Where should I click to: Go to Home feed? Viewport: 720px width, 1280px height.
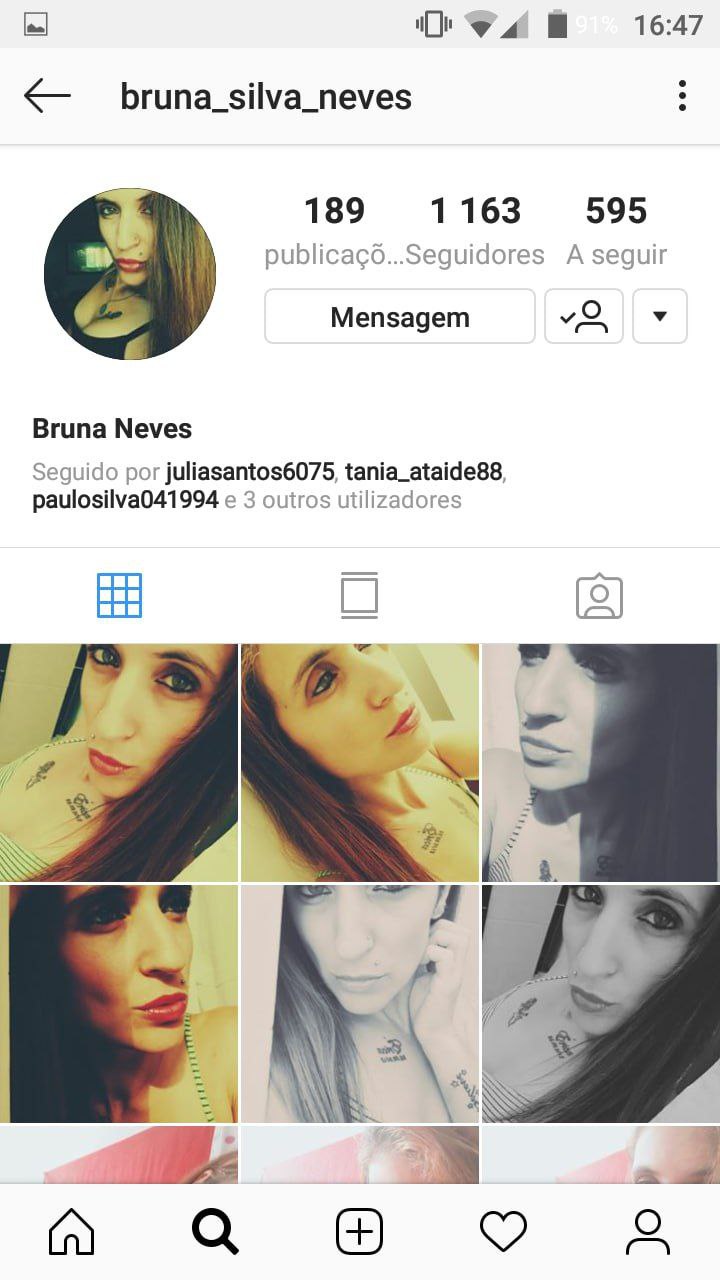pos(72,1232)
